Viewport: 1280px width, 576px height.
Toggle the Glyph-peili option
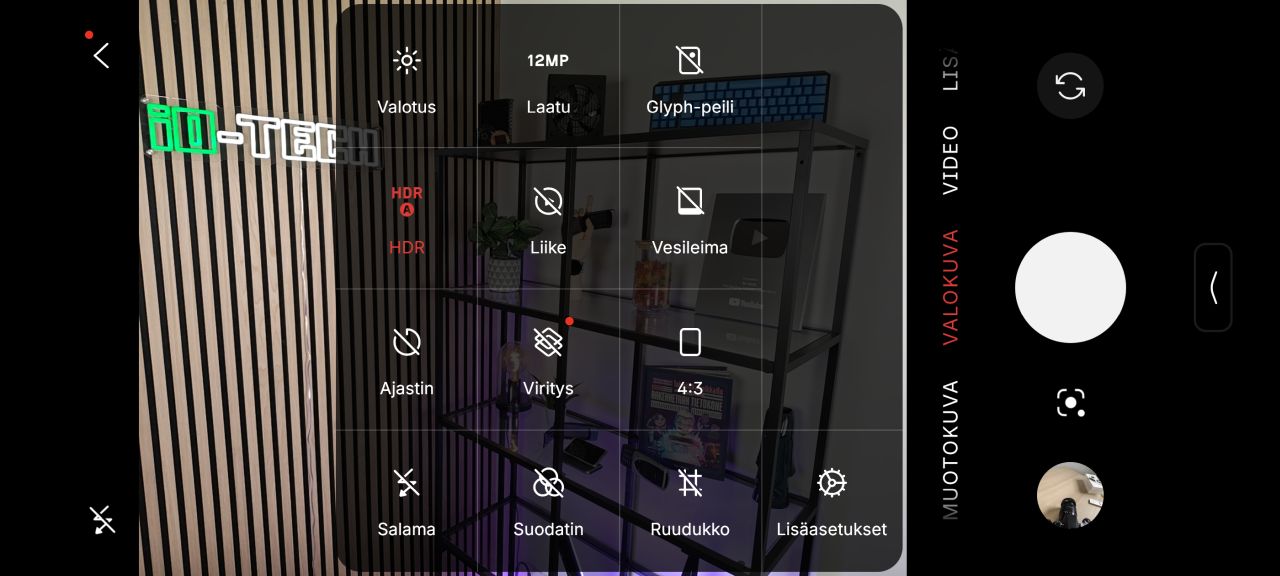(689, 80)
